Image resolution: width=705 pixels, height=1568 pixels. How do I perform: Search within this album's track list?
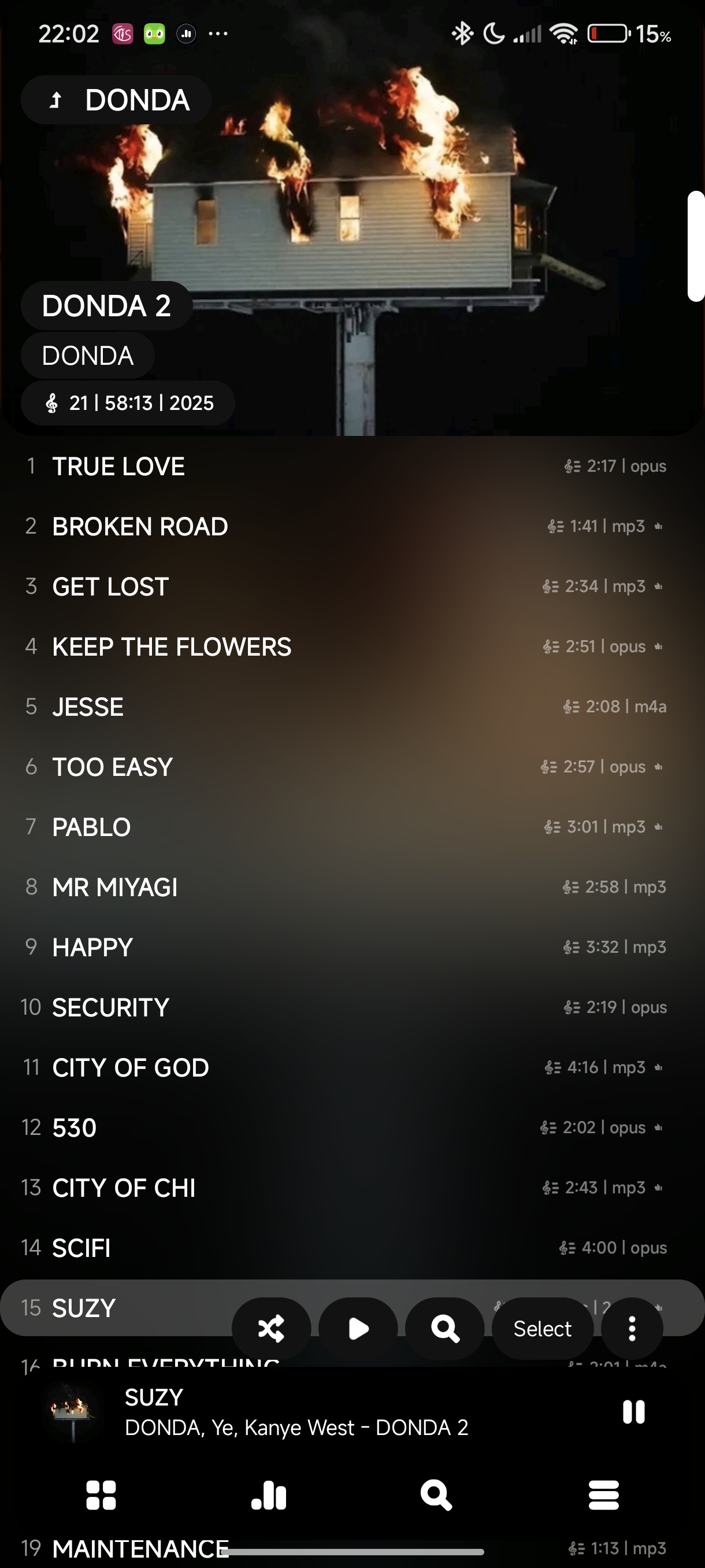(x=444, y=1329)
